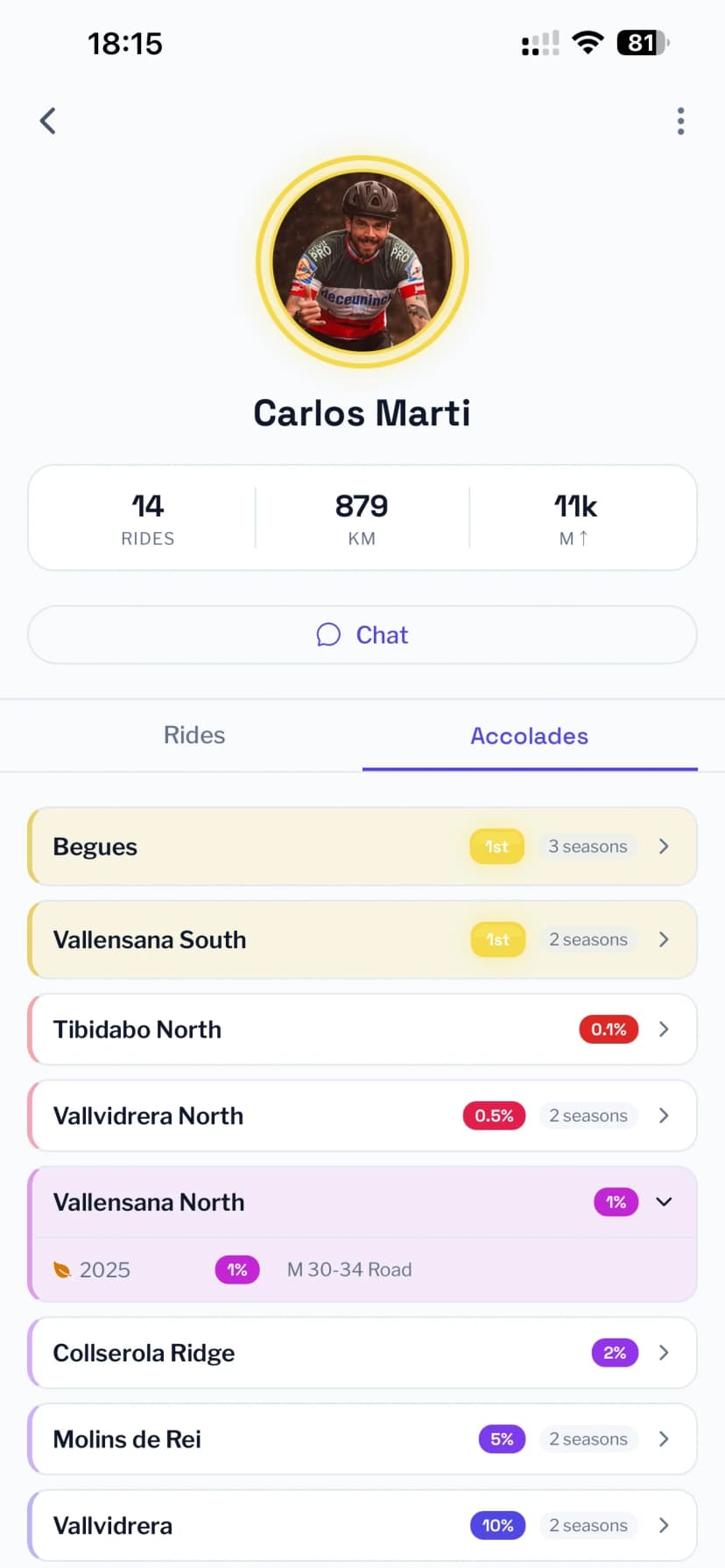Start a chat with Carlos Marti

click(362, 635)
